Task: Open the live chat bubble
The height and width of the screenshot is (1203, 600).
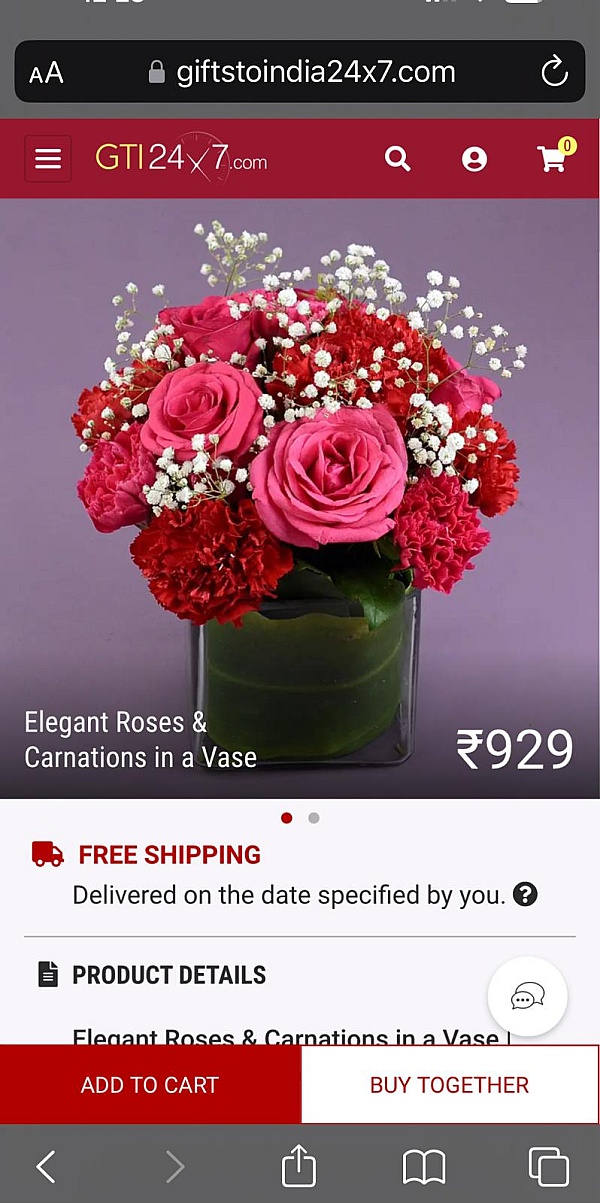Action: [527, 996]
